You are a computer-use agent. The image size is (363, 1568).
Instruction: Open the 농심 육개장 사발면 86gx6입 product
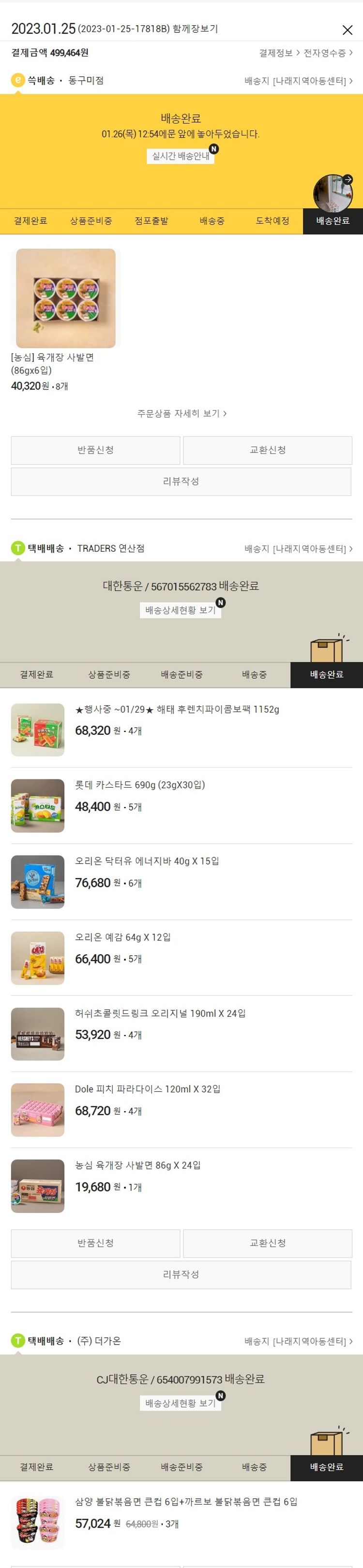point(66,298)
